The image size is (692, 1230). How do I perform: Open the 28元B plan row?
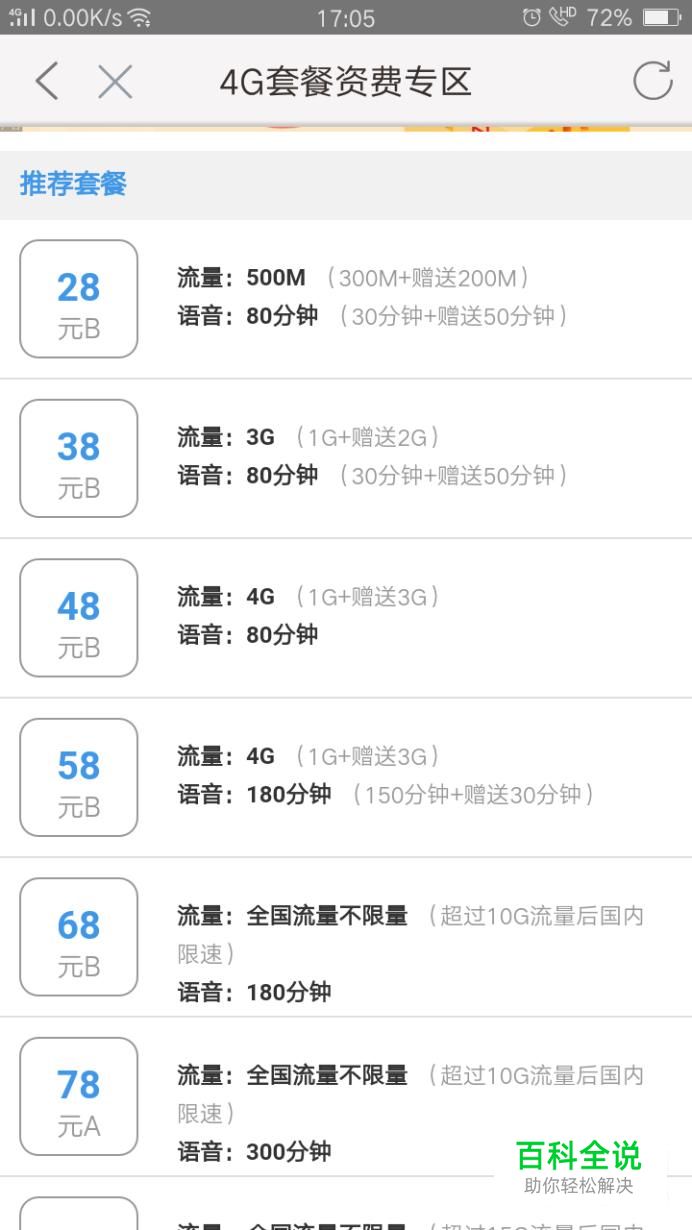[346, 299]
